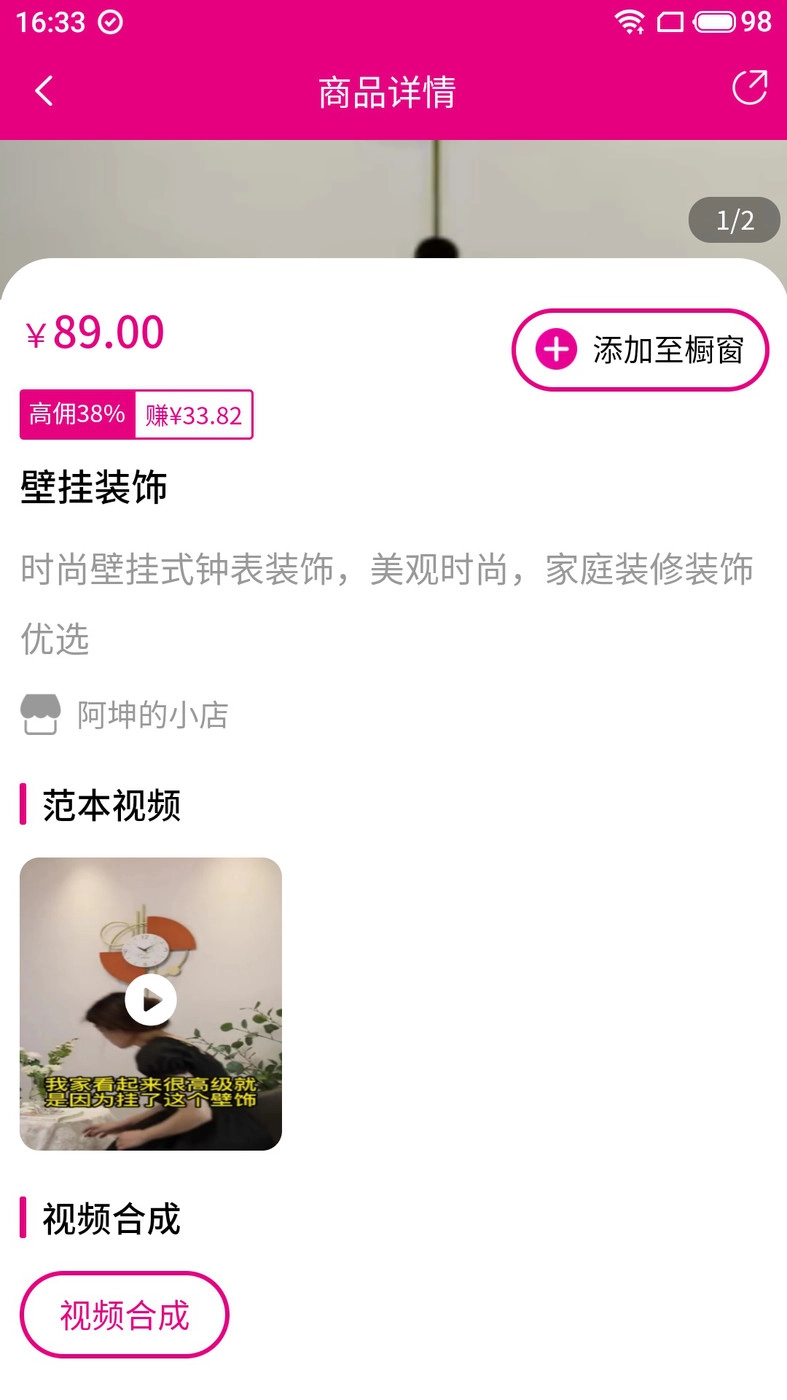The width and height of the screenshot is (787, 1400).
Task: Select the 范本视频 section header
Action: coord(107,805)
